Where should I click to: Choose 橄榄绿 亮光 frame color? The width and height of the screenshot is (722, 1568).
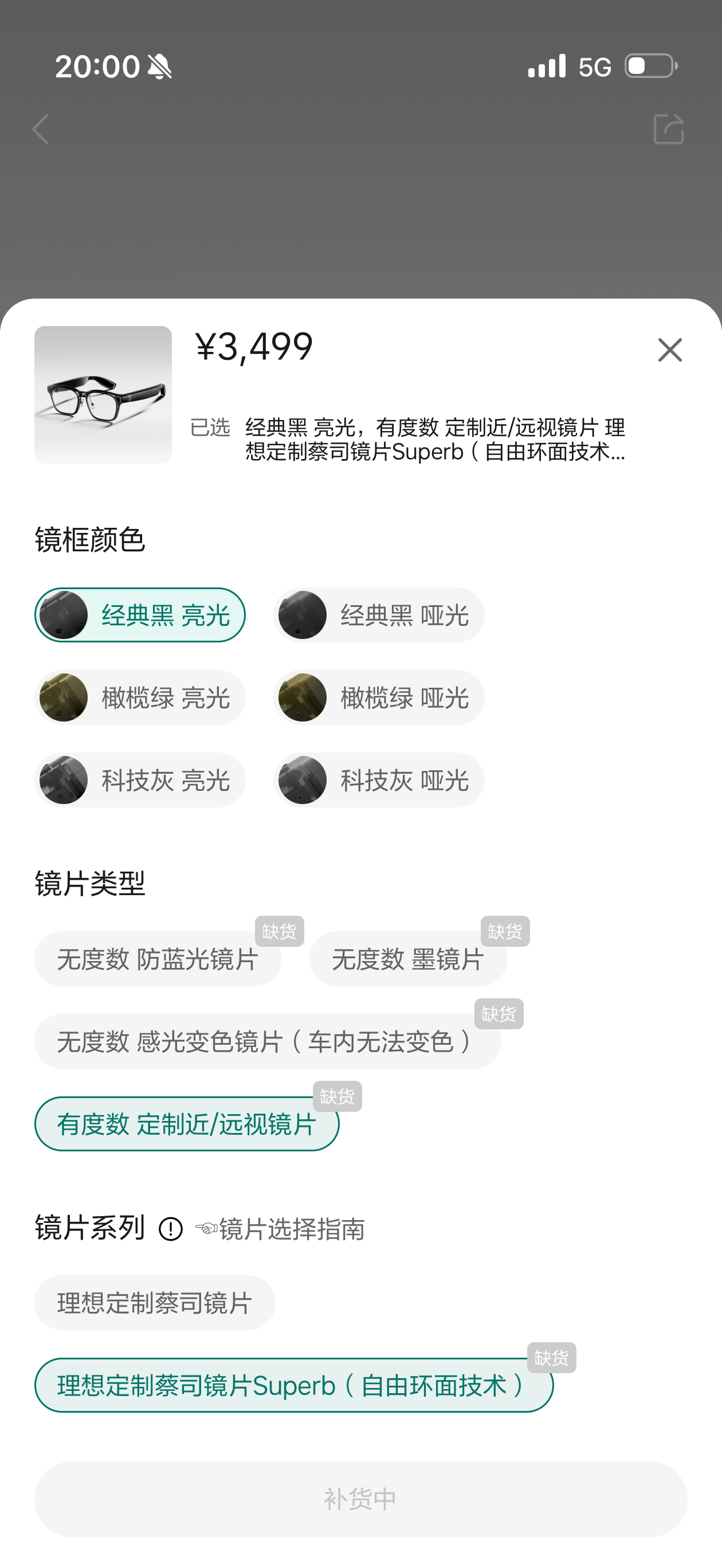pos(140,697)
